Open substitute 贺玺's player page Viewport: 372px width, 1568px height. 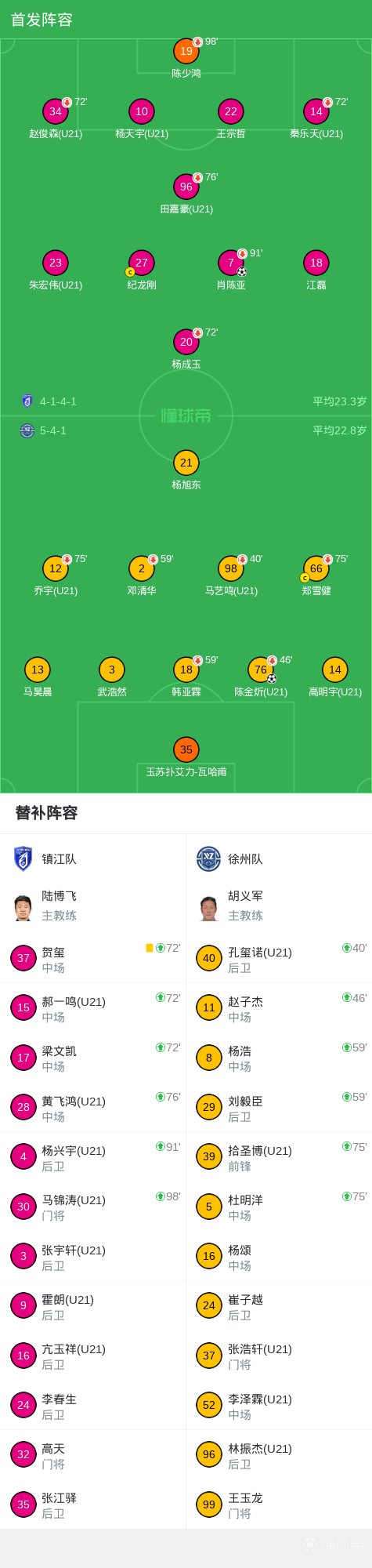(x=93, y=959)
